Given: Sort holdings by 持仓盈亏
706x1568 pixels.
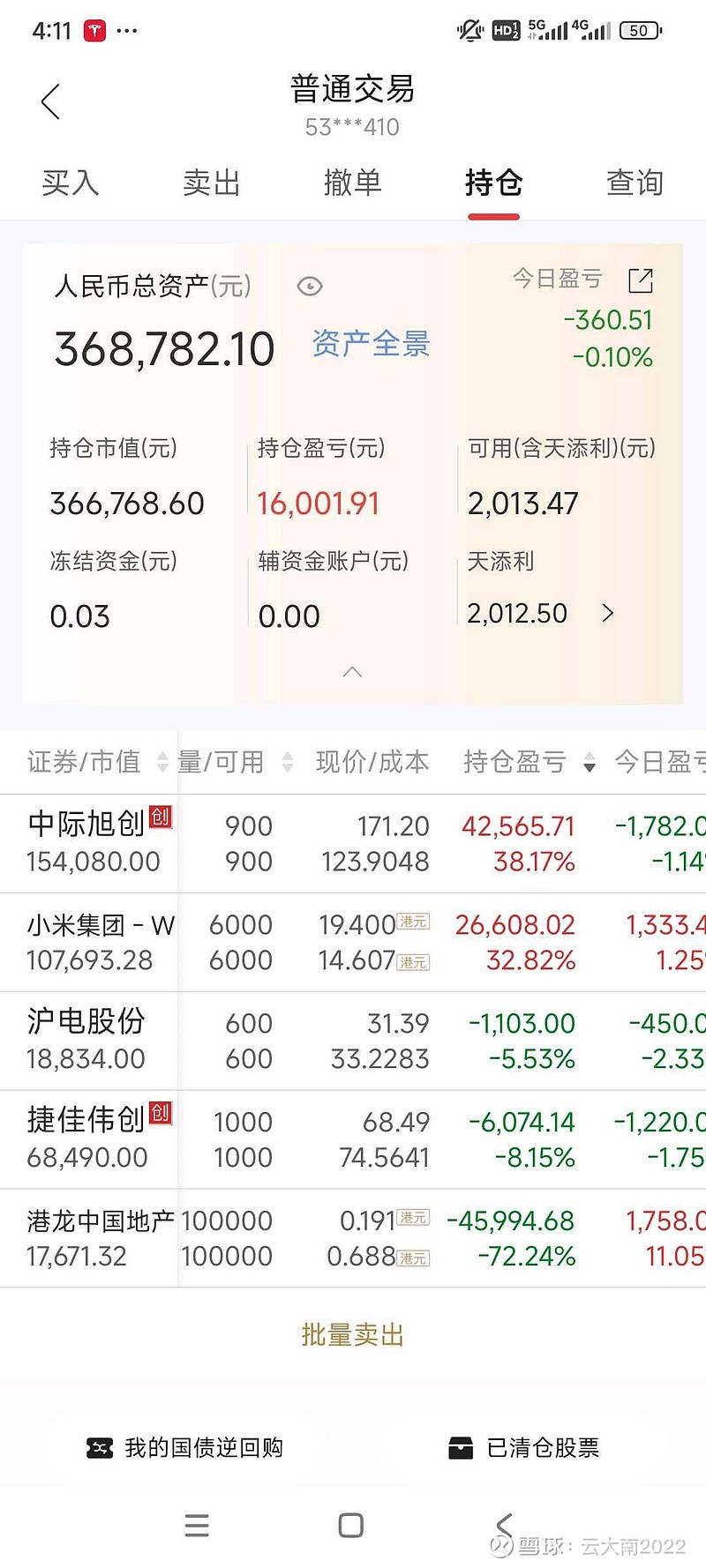Looking at the screenshot, I should pyautogui.click(x=529, y=761).
